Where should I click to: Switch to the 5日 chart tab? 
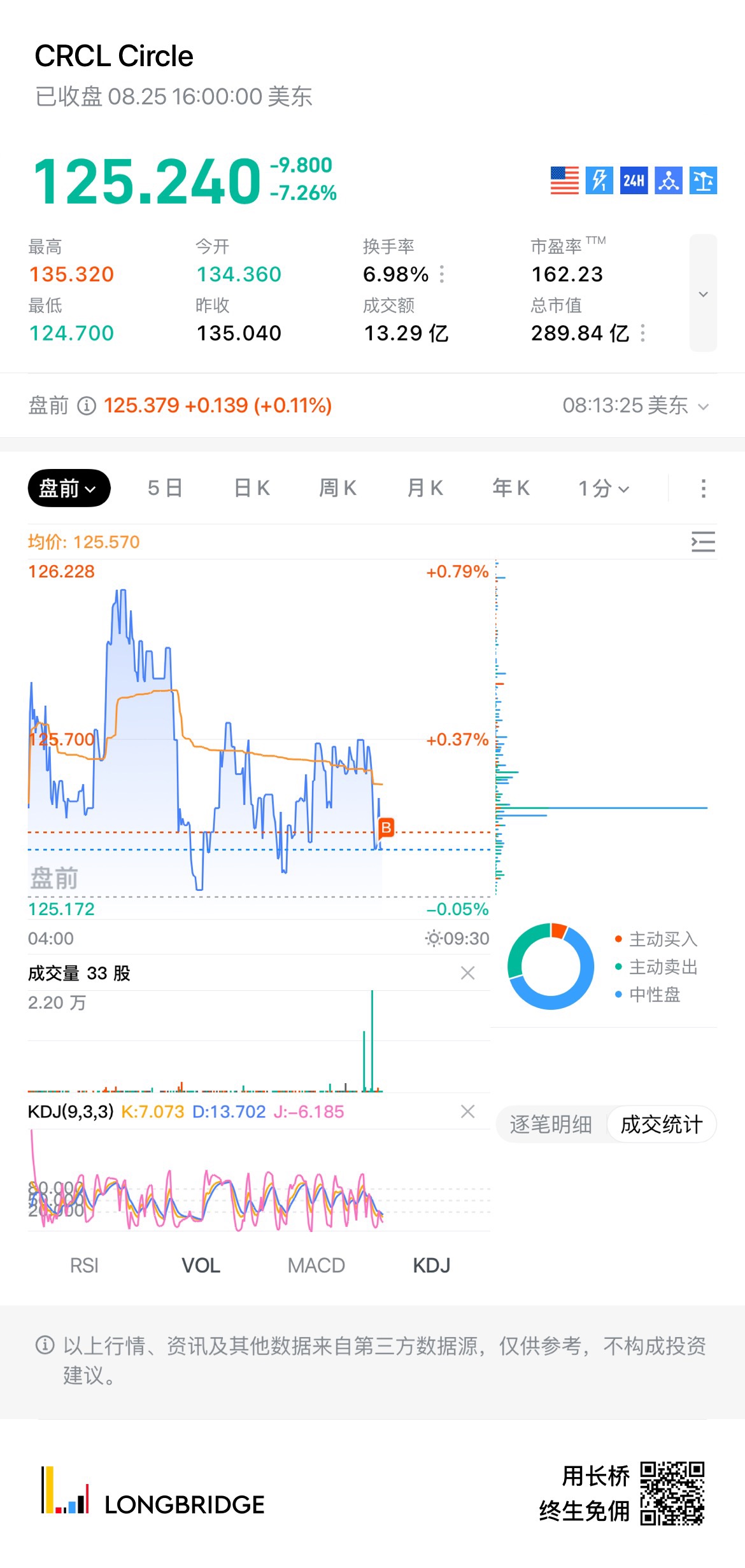pyautogui.click(x=165, y=488)
